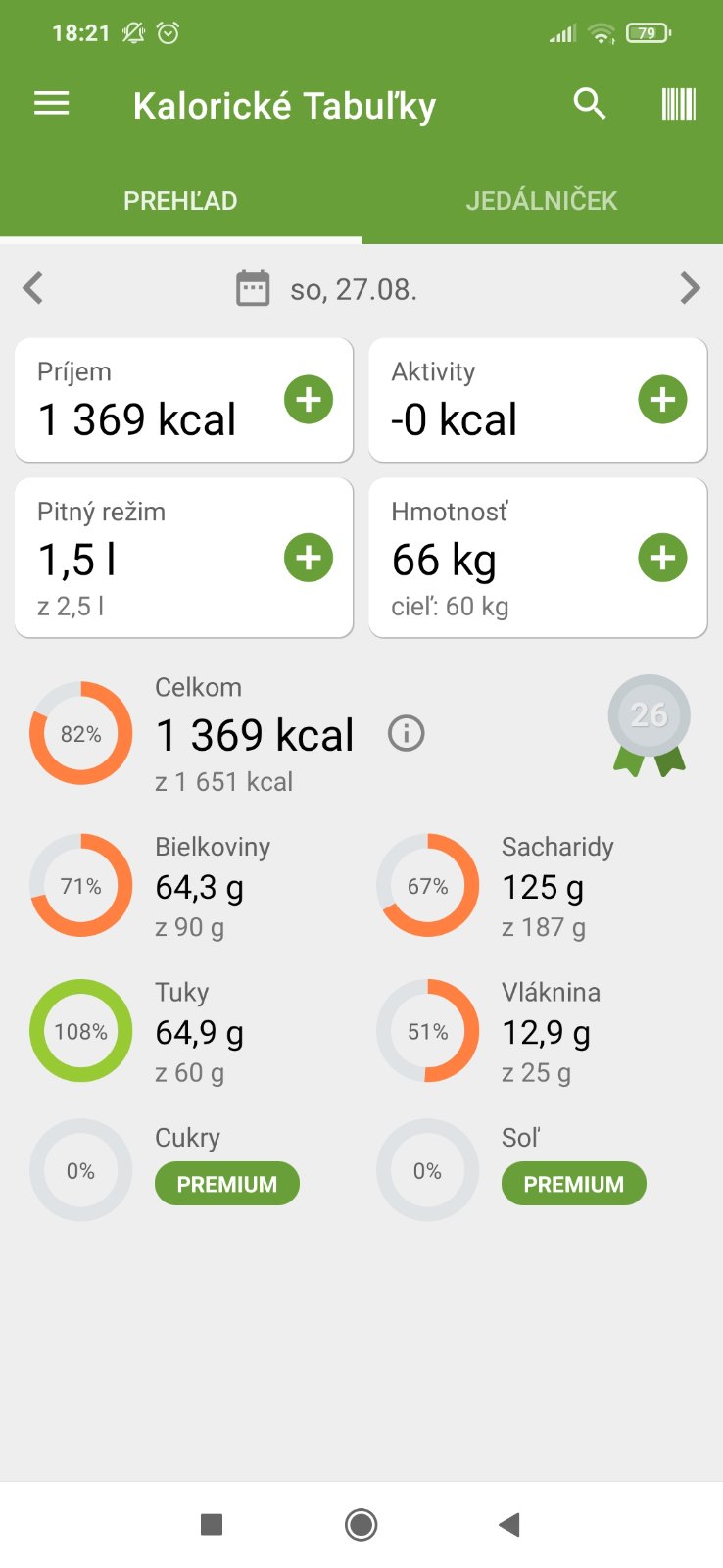Switch to the Jedálniček tab
Viewport: 723px width, 1568px height.
(541, 201)
